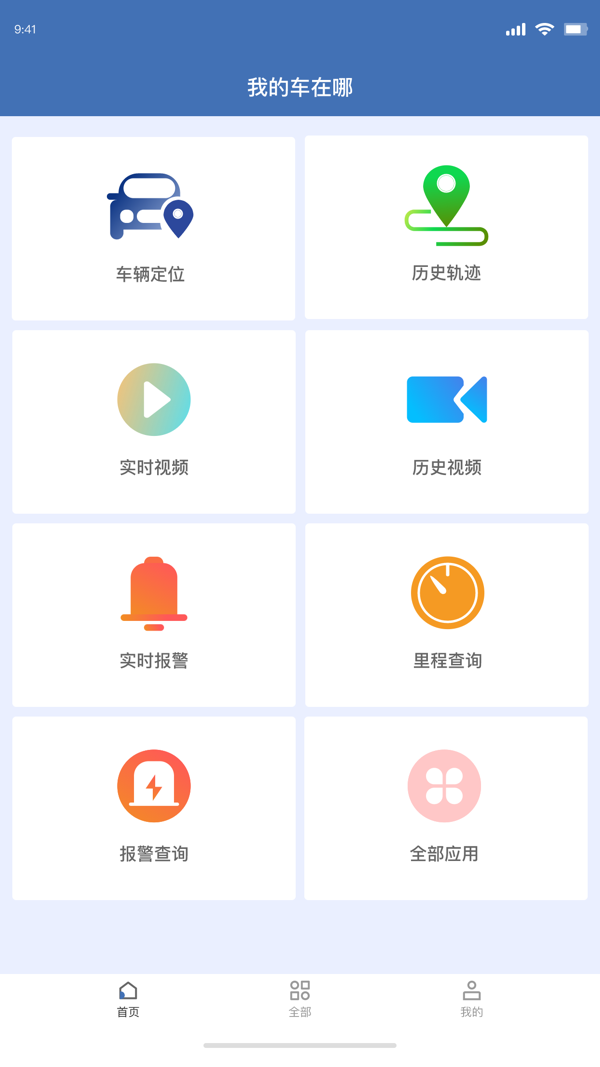
Task: Open the 历史轨迹 track history card
Action: tap(446, 228)
